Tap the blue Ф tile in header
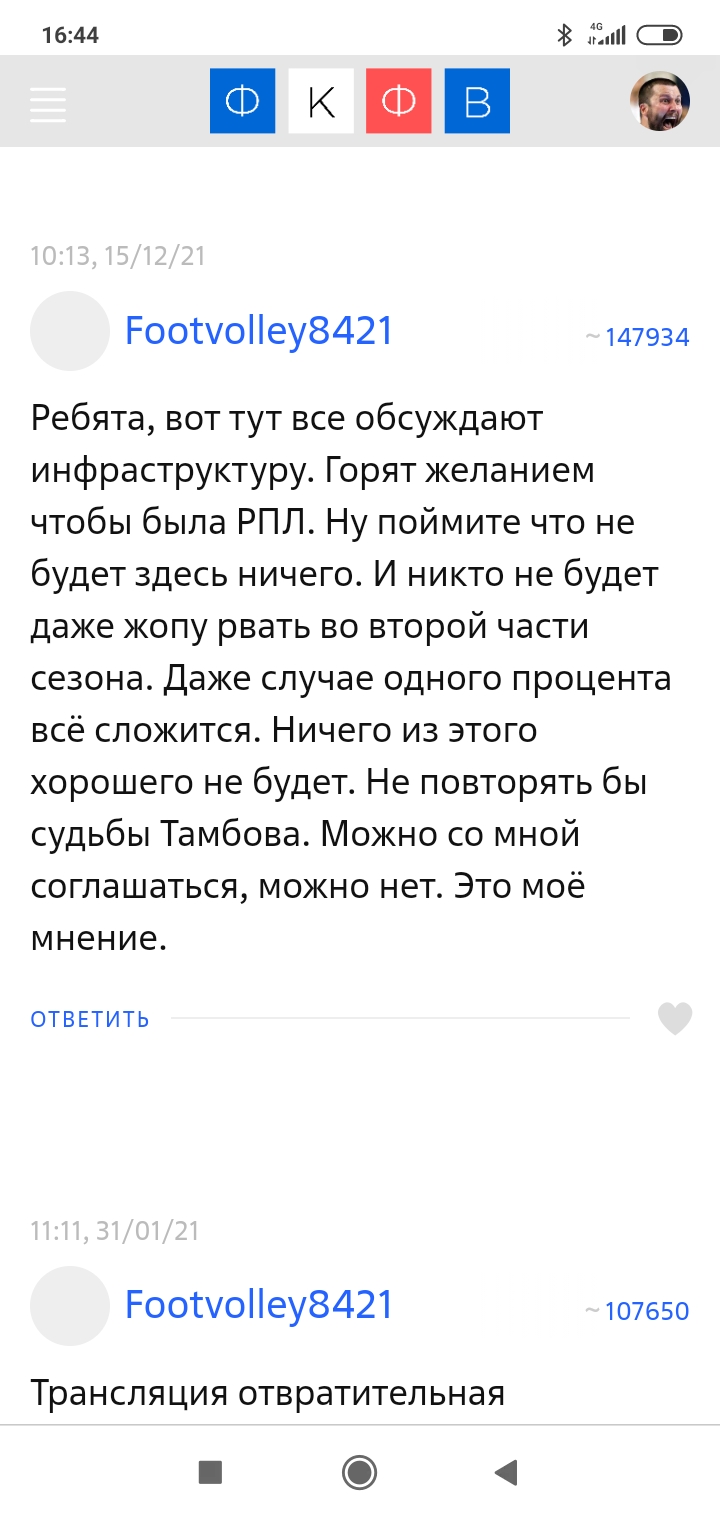Viewport: 720px width, 1520px height. 242,101
